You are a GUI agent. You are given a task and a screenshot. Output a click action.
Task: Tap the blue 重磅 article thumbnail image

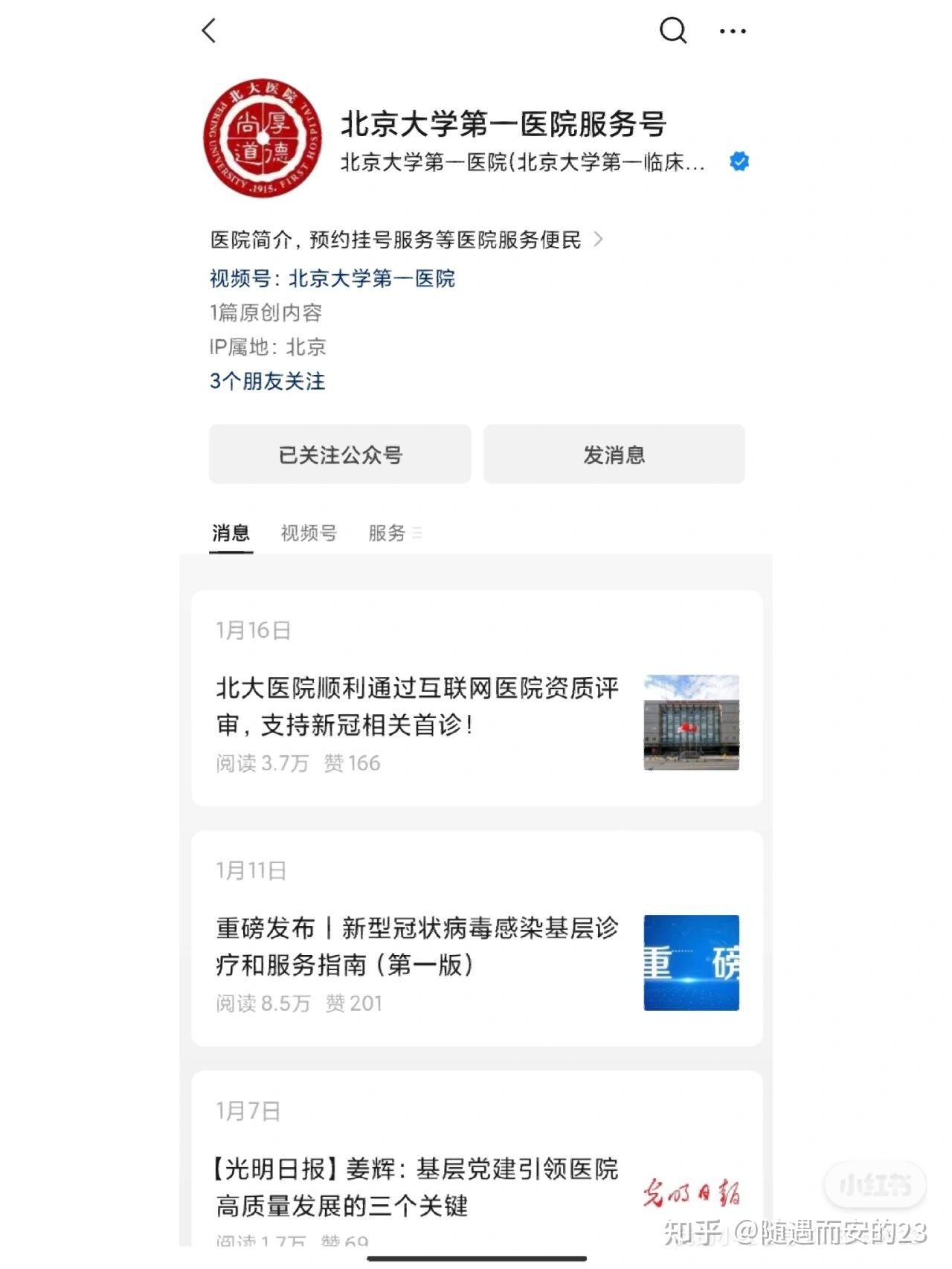[x=690, y=961]
